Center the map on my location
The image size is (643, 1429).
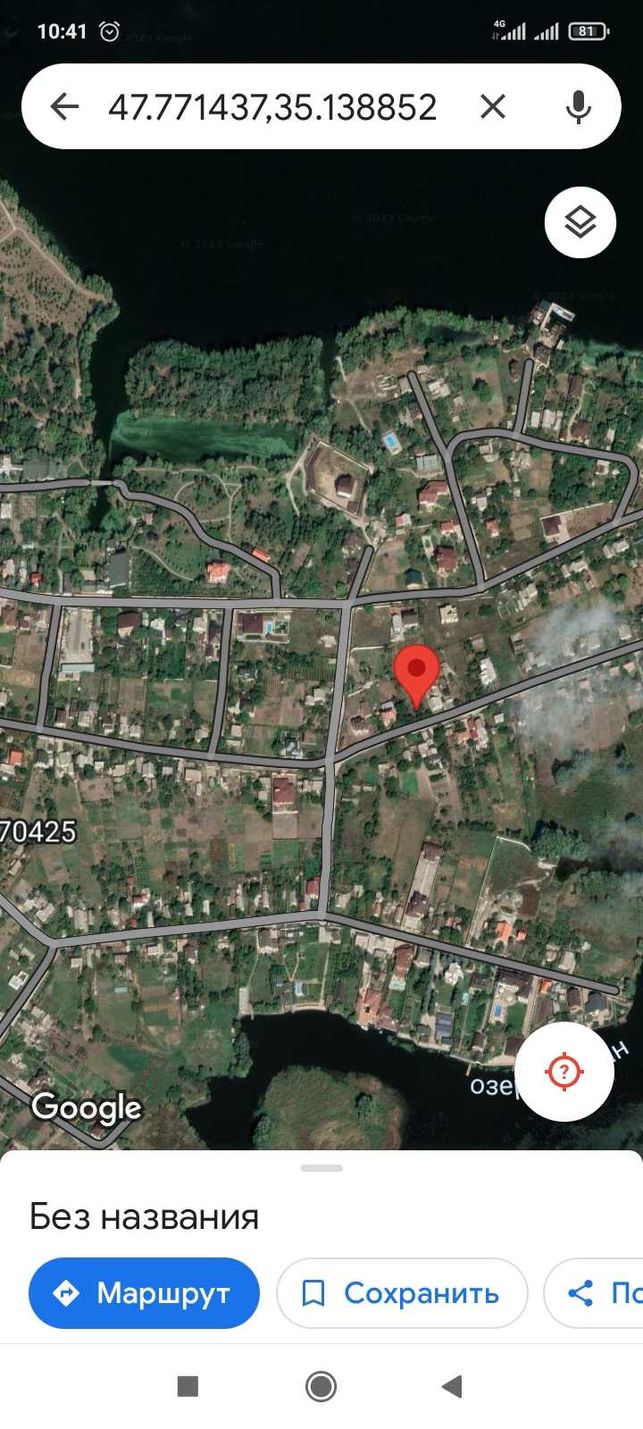[x=564, y=1072]
